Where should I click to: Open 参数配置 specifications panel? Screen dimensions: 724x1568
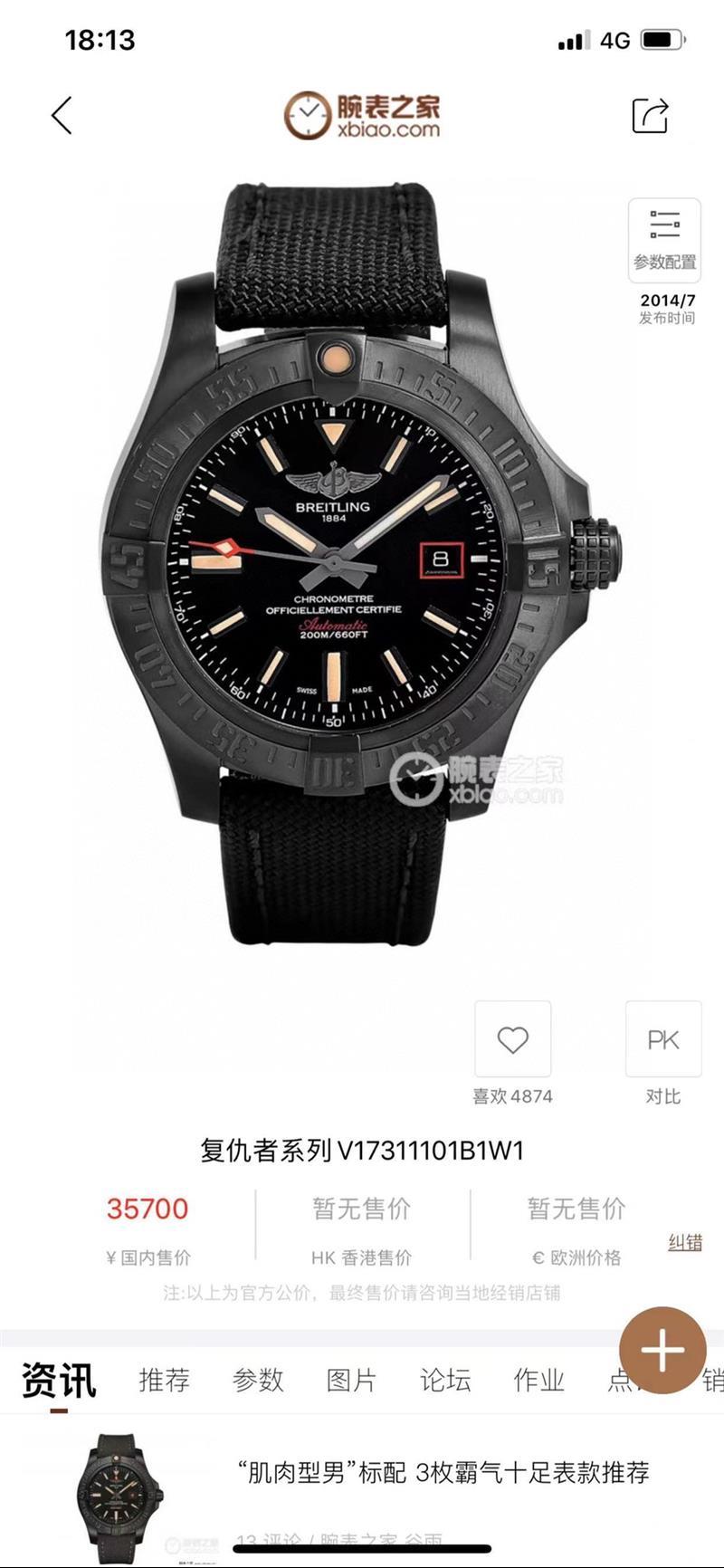coord(664,239)
